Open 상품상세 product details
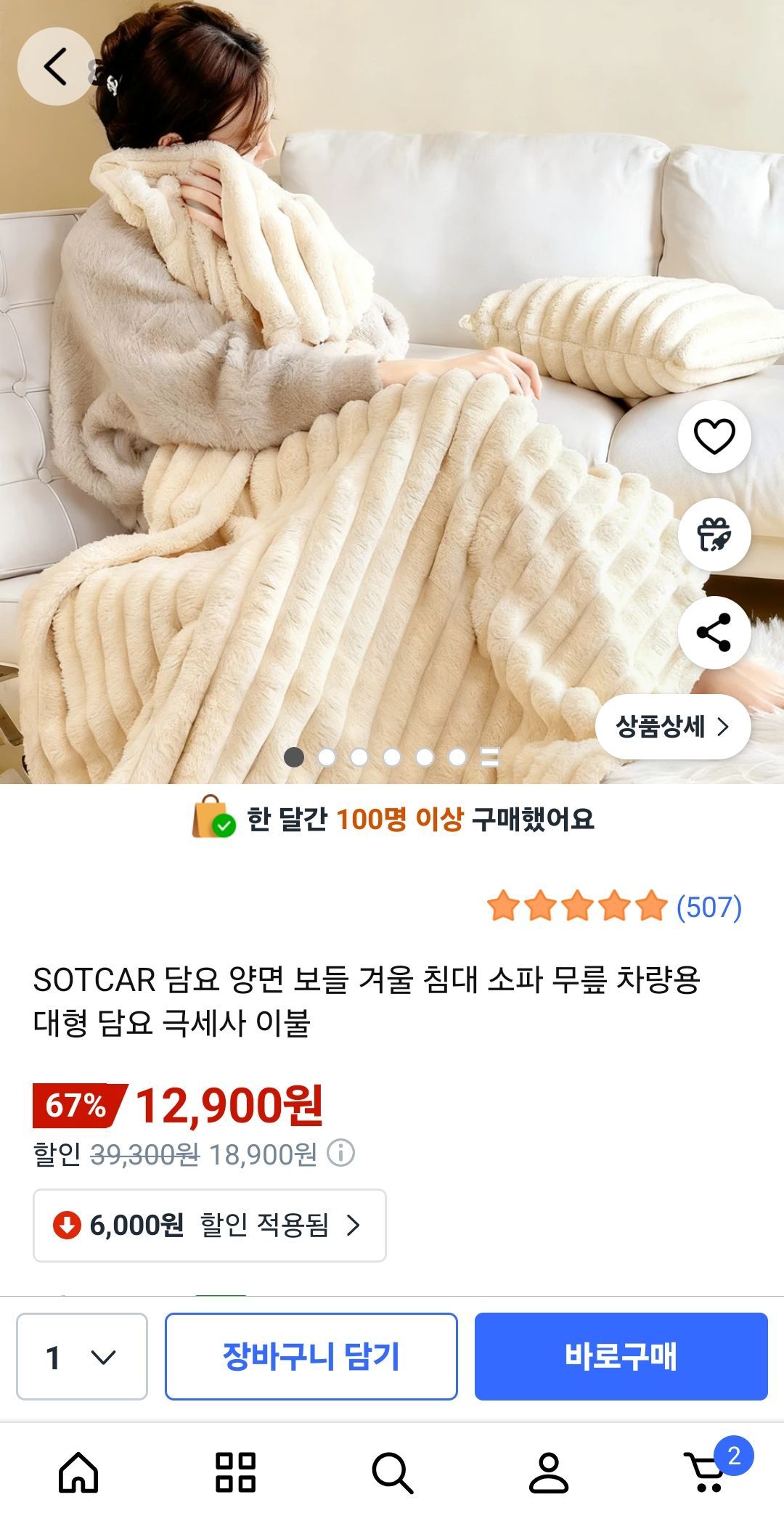 coord(672,727)
